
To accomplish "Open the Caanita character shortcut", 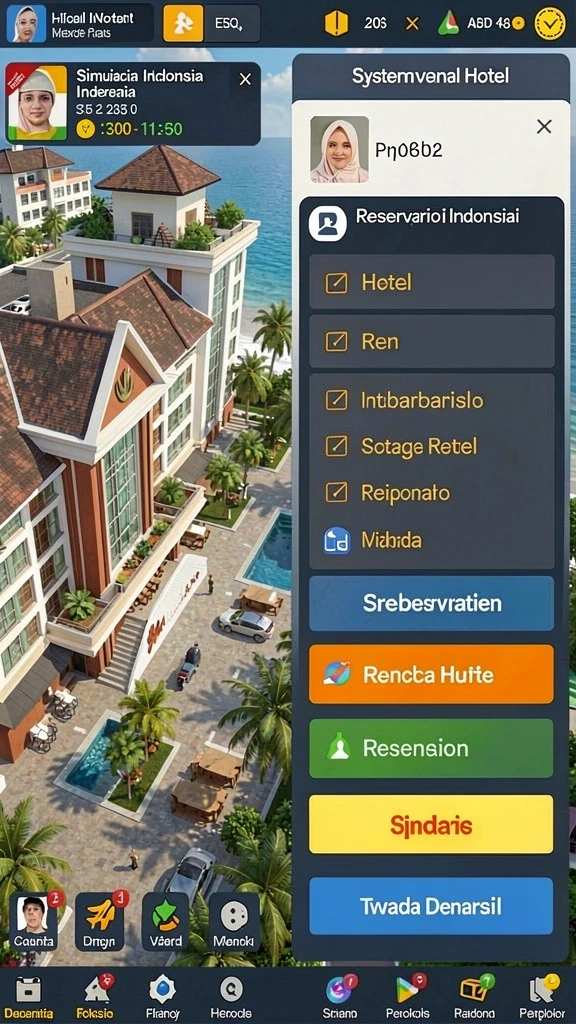I will (x=33, y=921).
